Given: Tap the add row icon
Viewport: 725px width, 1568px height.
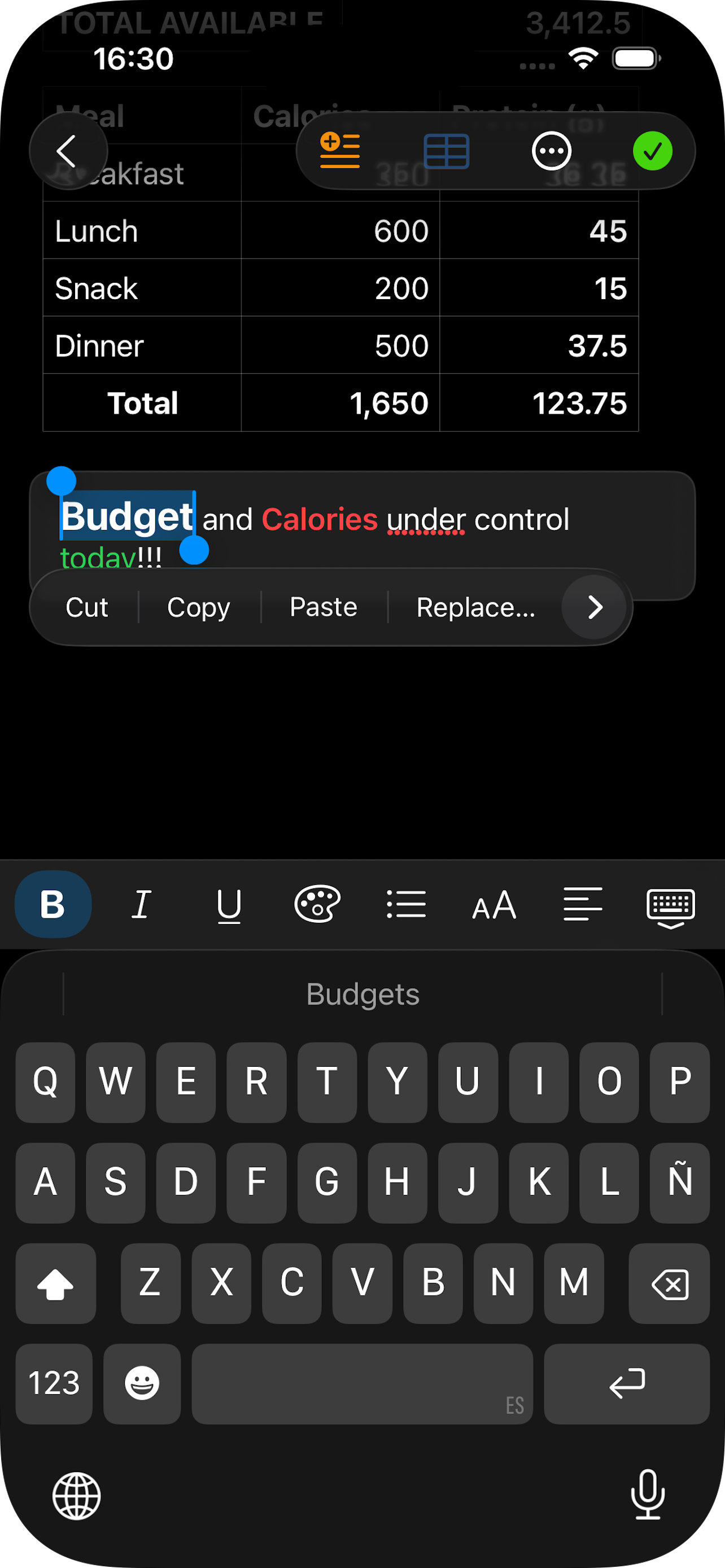Looking at the screenshot, I should tap(340, 150).
